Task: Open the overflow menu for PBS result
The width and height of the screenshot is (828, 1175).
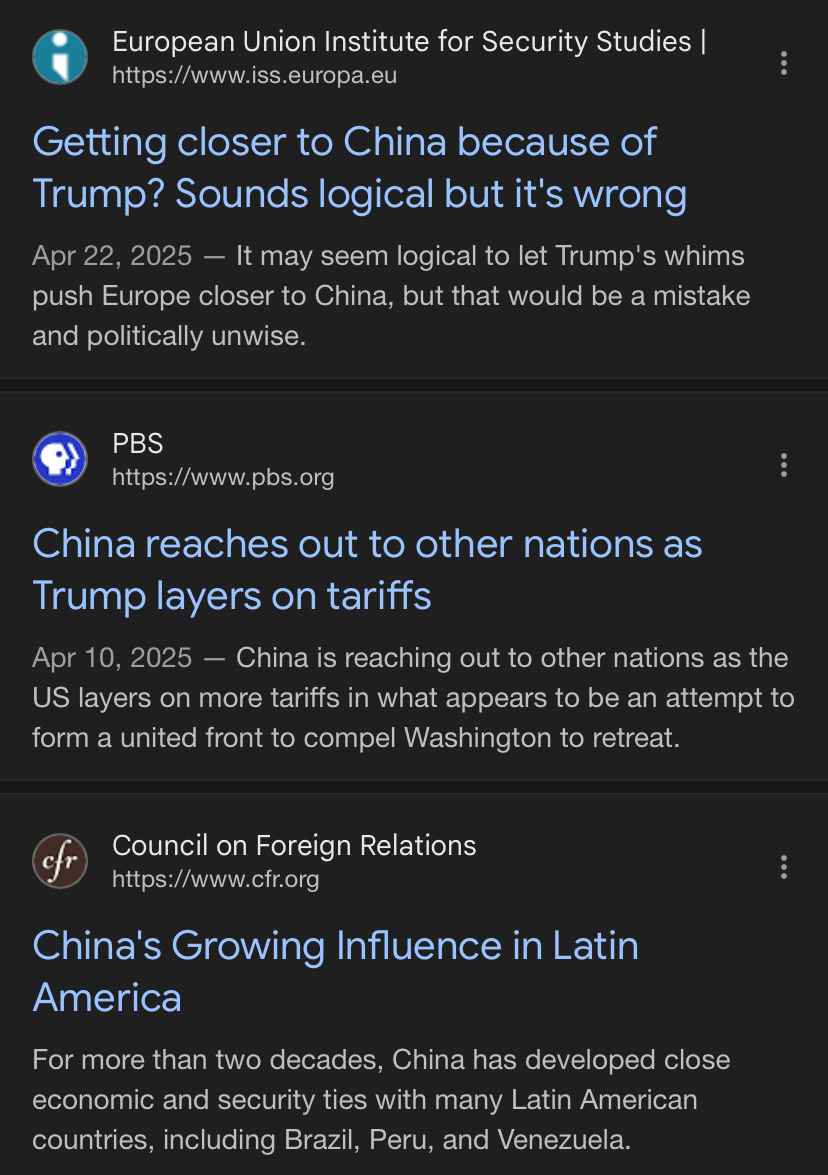Action: pyautogui.click(x=783, y=464)
